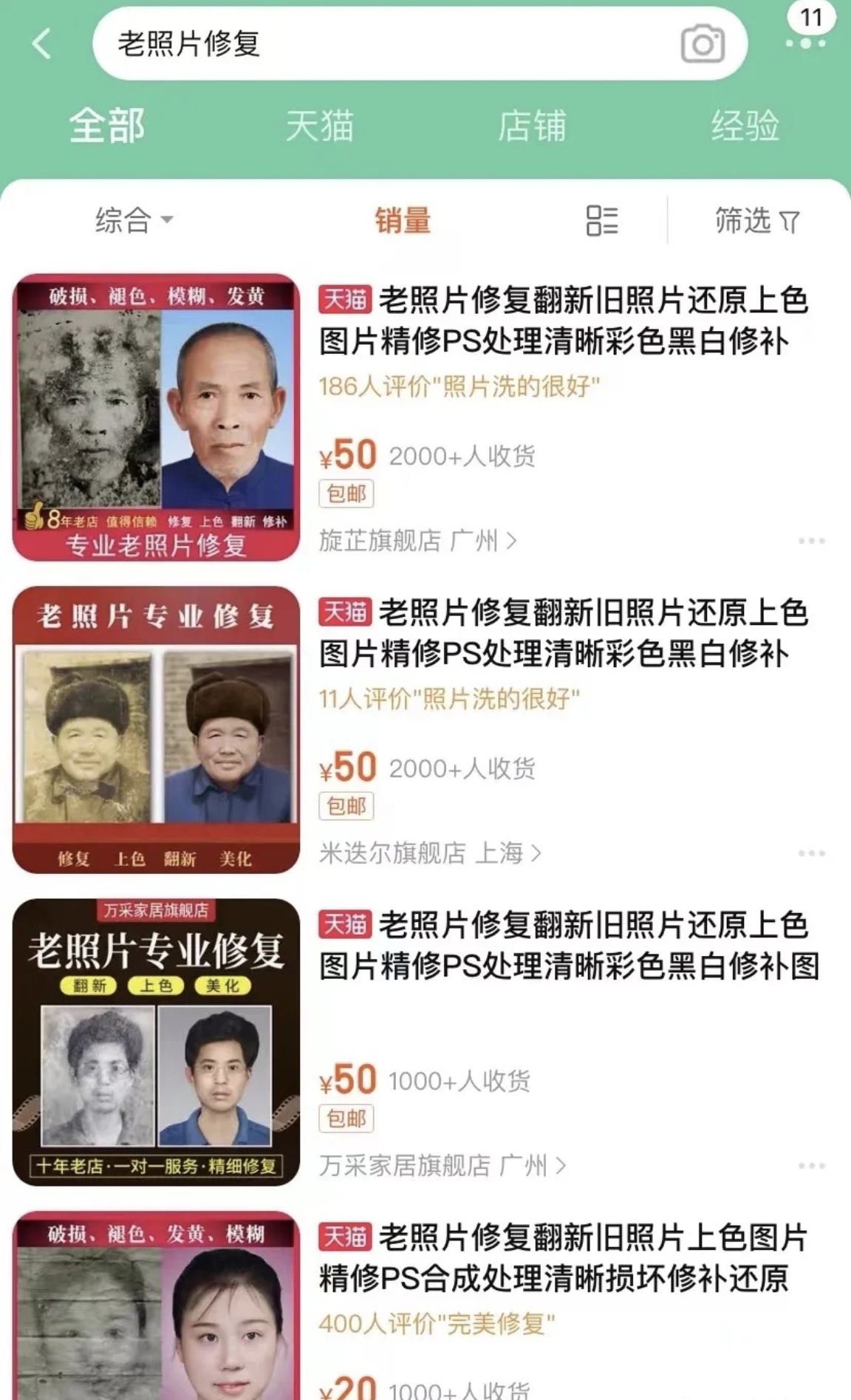This screenshot has width=851, height=1400.
Task: Expand the 综合 sort dropdown
Action: click(x=134, y=220)
